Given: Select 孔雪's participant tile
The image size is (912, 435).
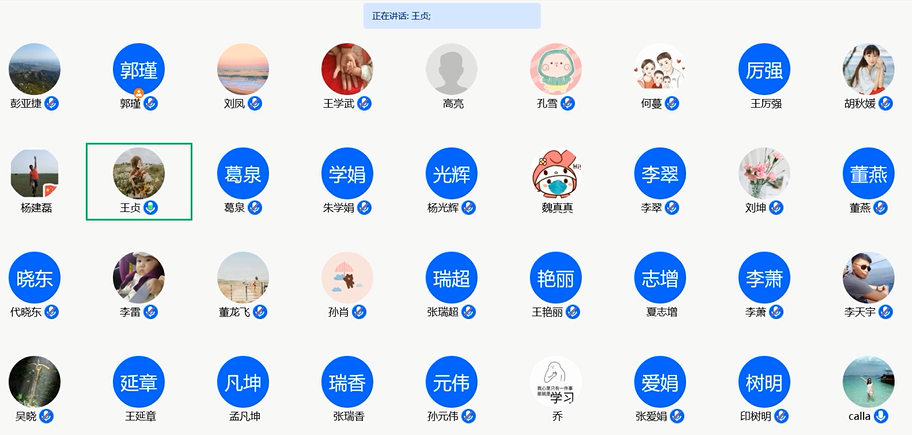Looking at the screenshot, I should [556, 69].
